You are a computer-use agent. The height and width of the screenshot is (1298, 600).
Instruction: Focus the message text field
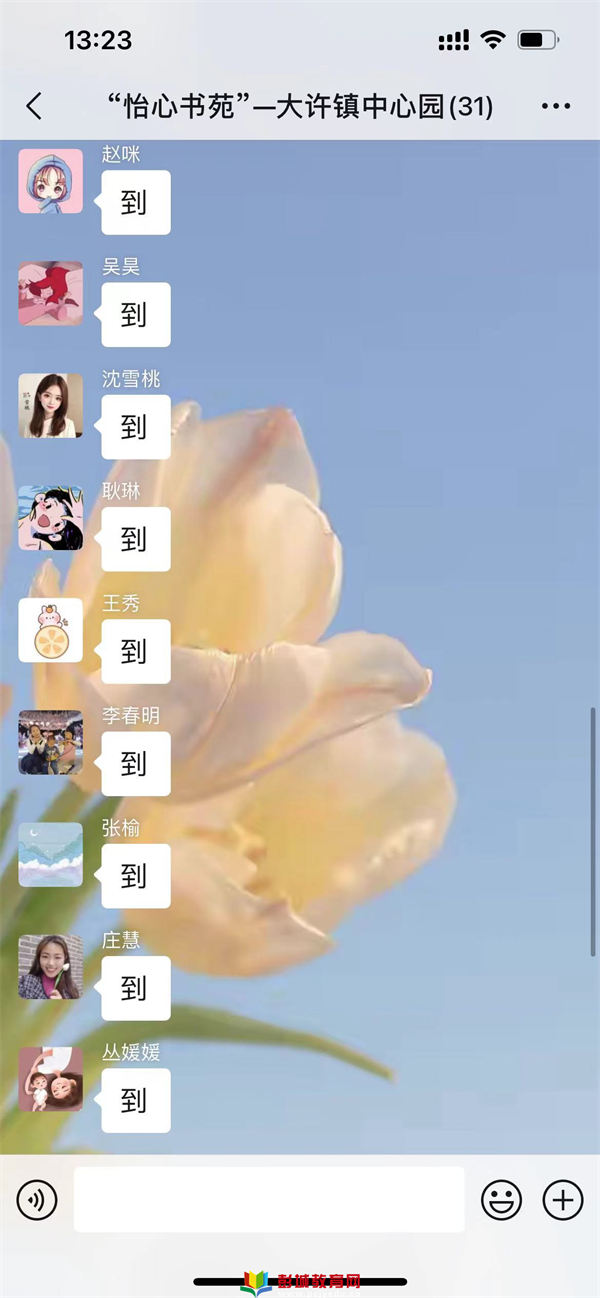click(x=269, y=1199)
